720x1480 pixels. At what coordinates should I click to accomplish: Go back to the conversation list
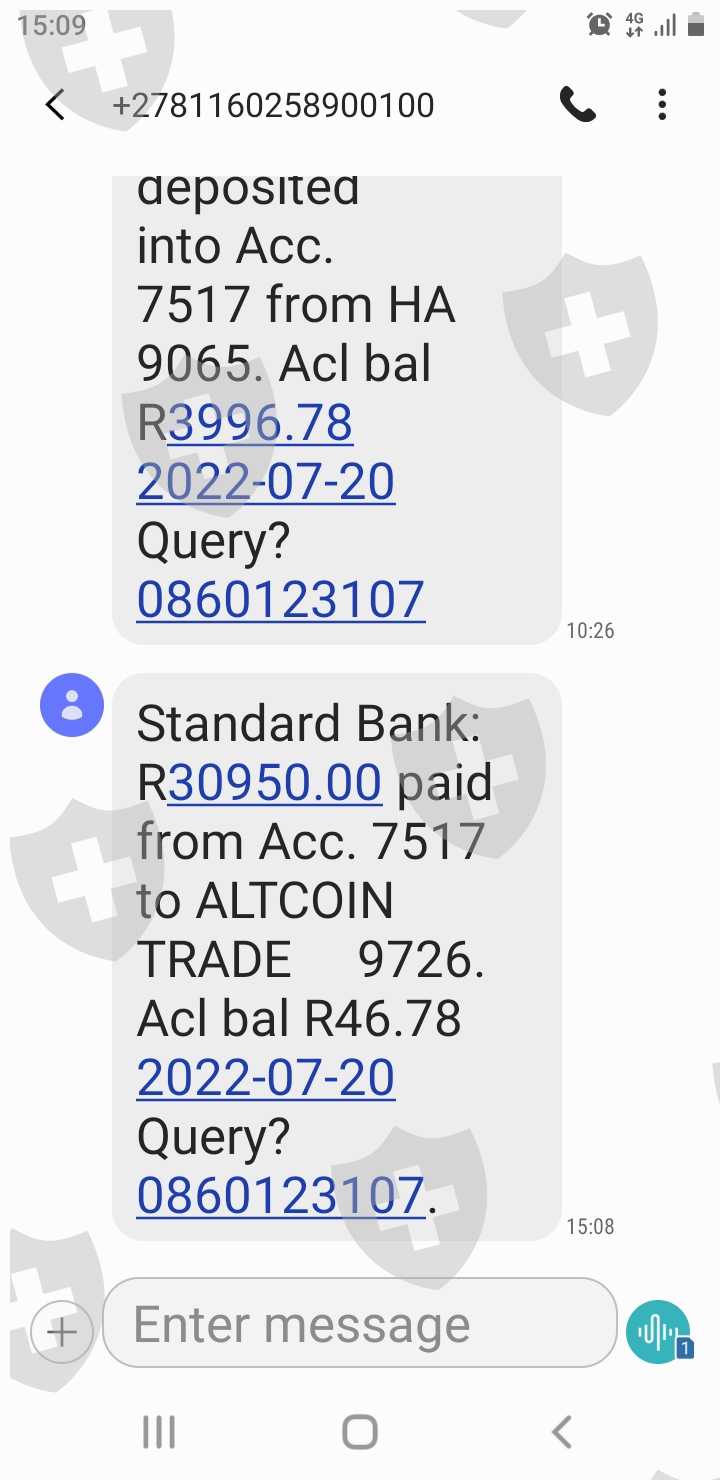(56, 105)
